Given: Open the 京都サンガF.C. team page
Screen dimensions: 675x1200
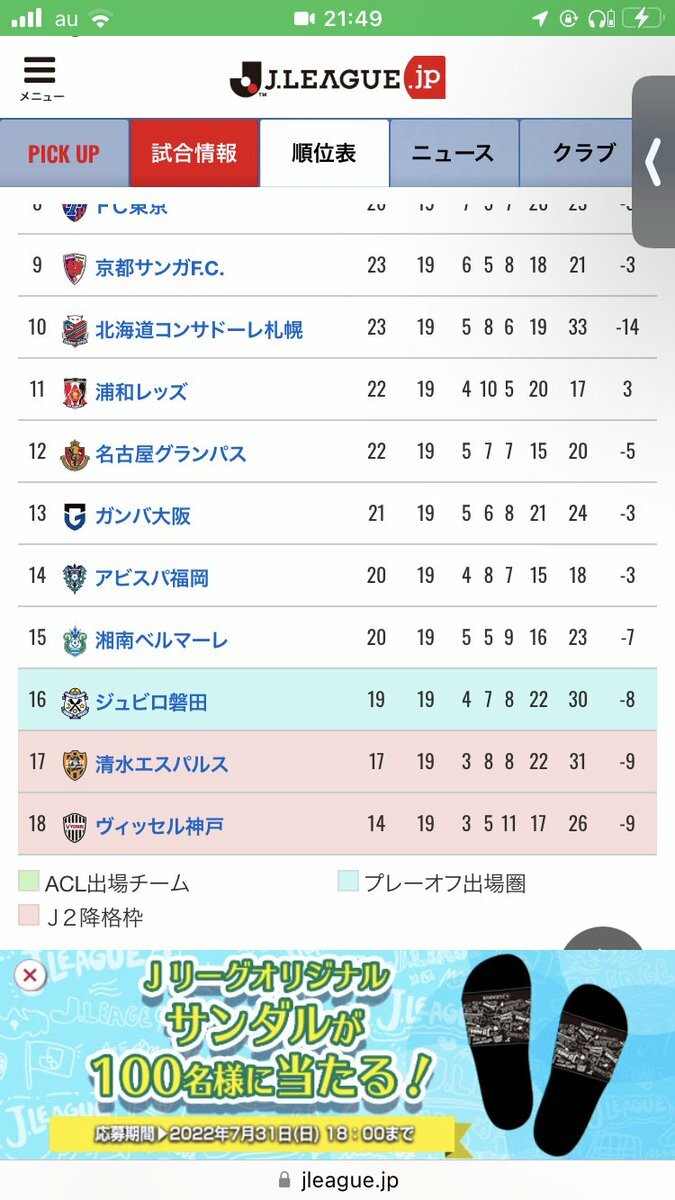Looking at the screenshot, I should coord(160,267).
